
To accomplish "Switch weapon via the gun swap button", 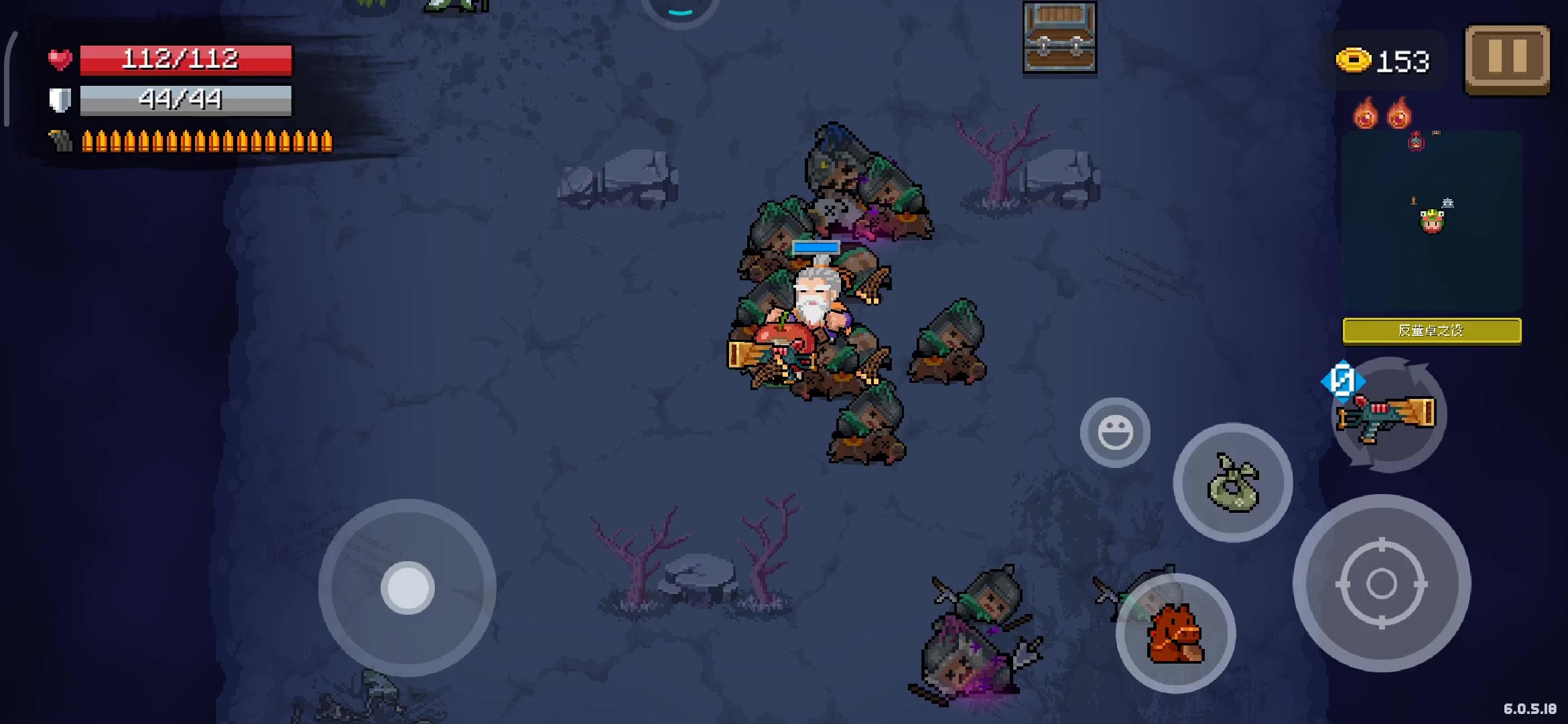I will [1388, 416].
